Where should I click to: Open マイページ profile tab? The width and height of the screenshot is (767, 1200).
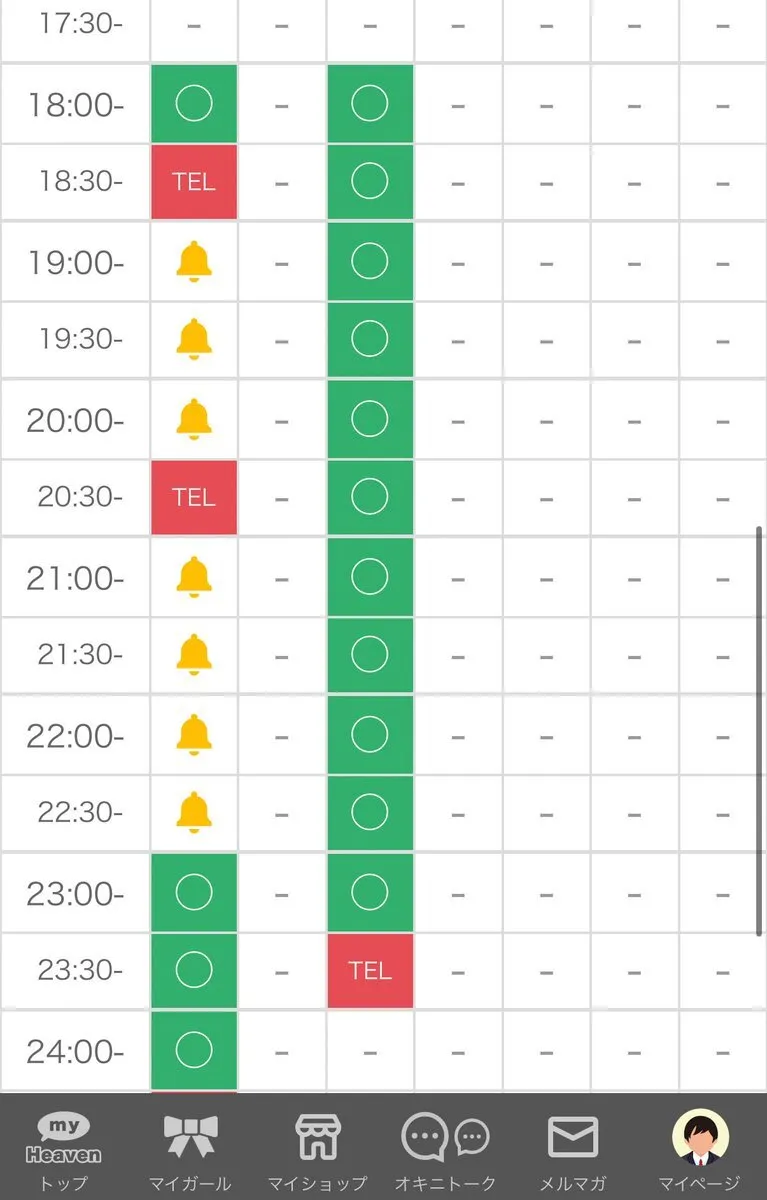700,1150
